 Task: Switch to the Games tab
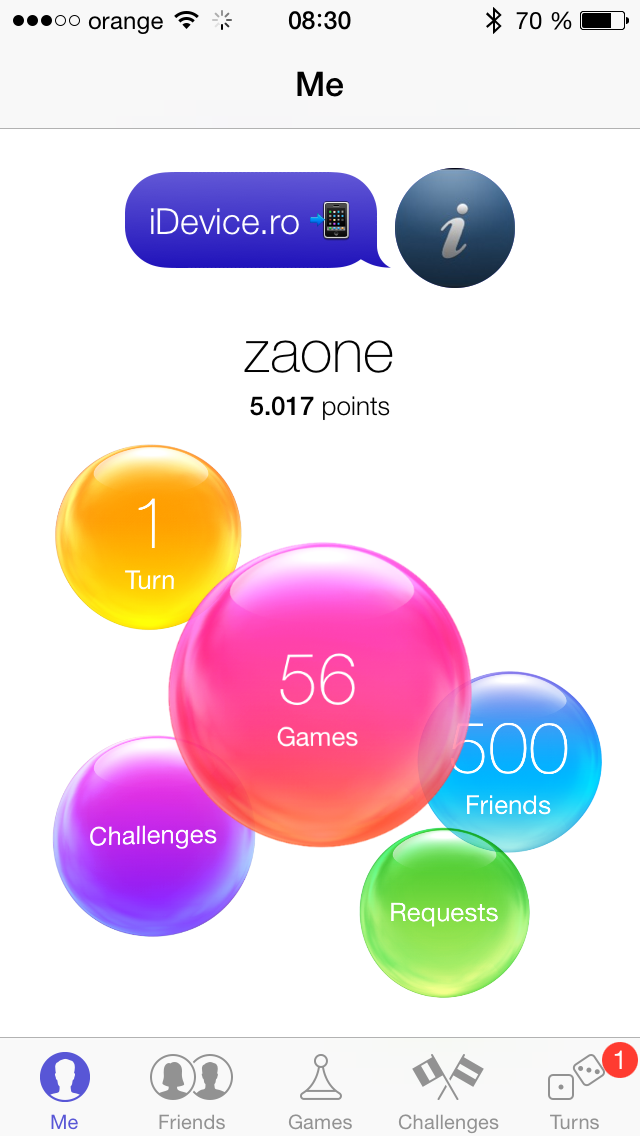point(320,1090)
